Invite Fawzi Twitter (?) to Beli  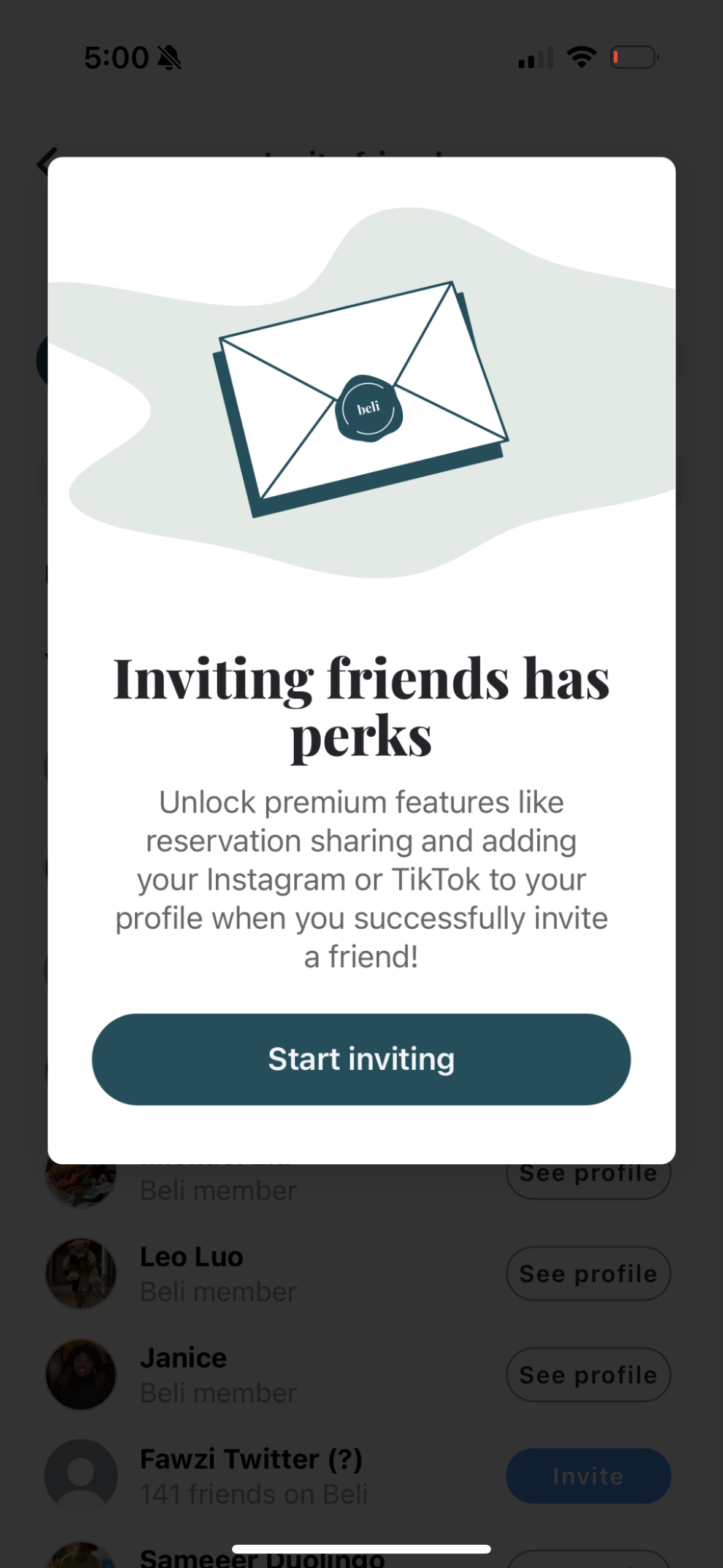(x=587, y=1476)
